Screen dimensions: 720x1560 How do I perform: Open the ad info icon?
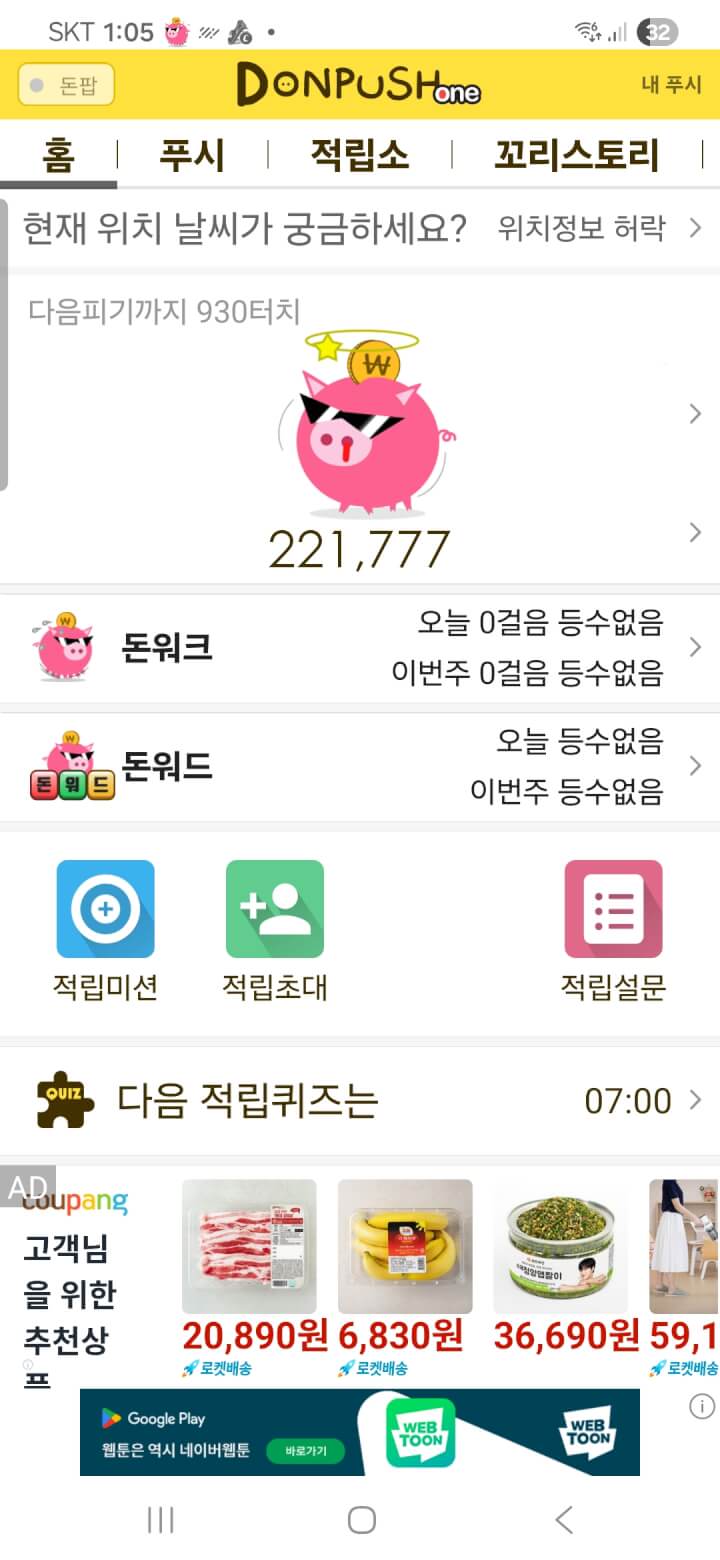[x=702, y=1407]
